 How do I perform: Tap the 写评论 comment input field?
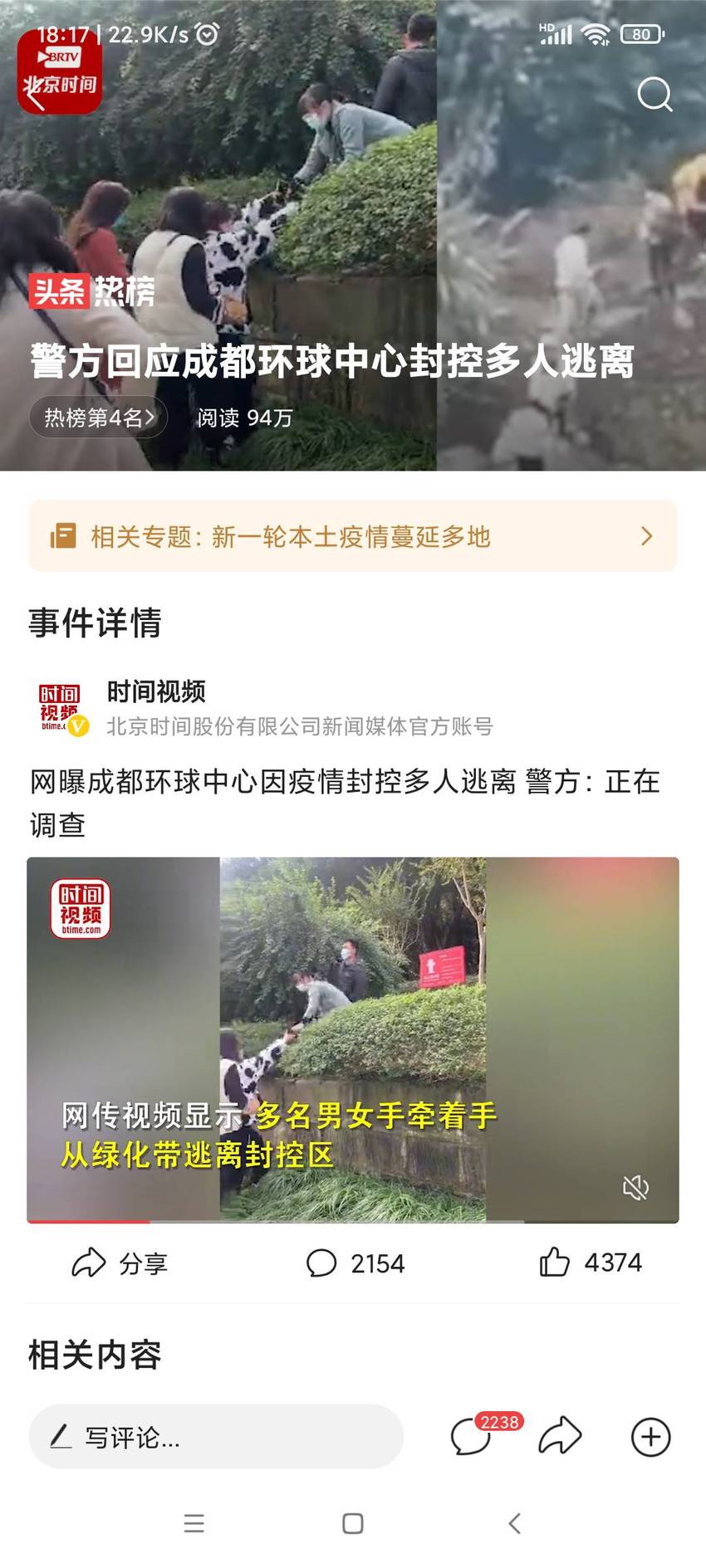(x=216, y=1437)
